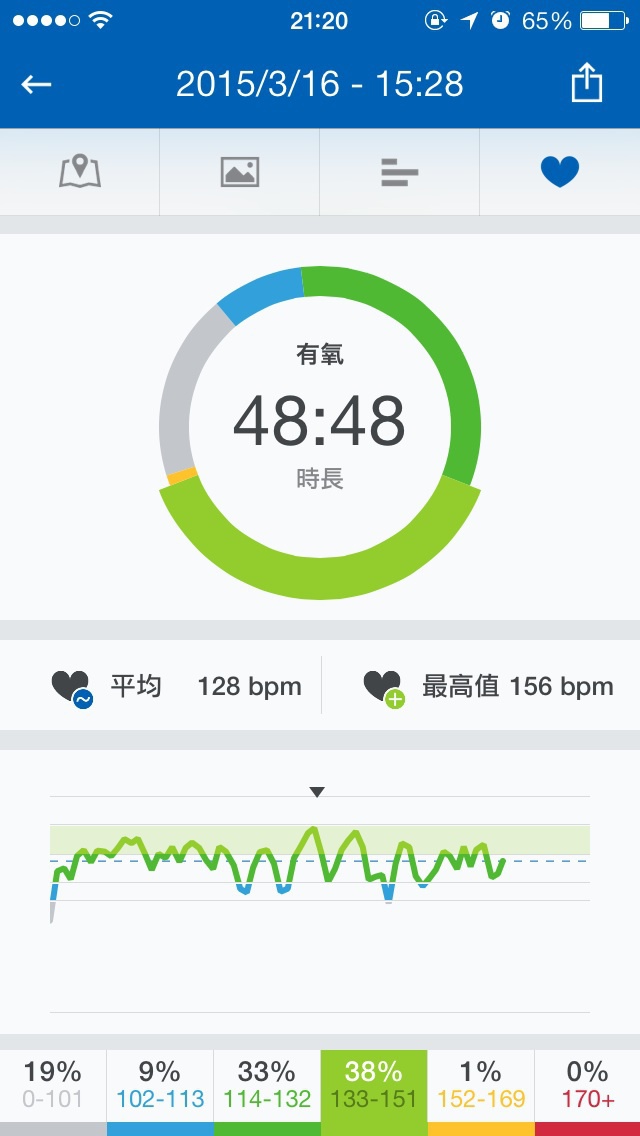Image resolution: width=640 pixels, height=1136 pixels.
Task: Go back using the top-left arrow
Action: pyautogui.click(x=37, y=84)
